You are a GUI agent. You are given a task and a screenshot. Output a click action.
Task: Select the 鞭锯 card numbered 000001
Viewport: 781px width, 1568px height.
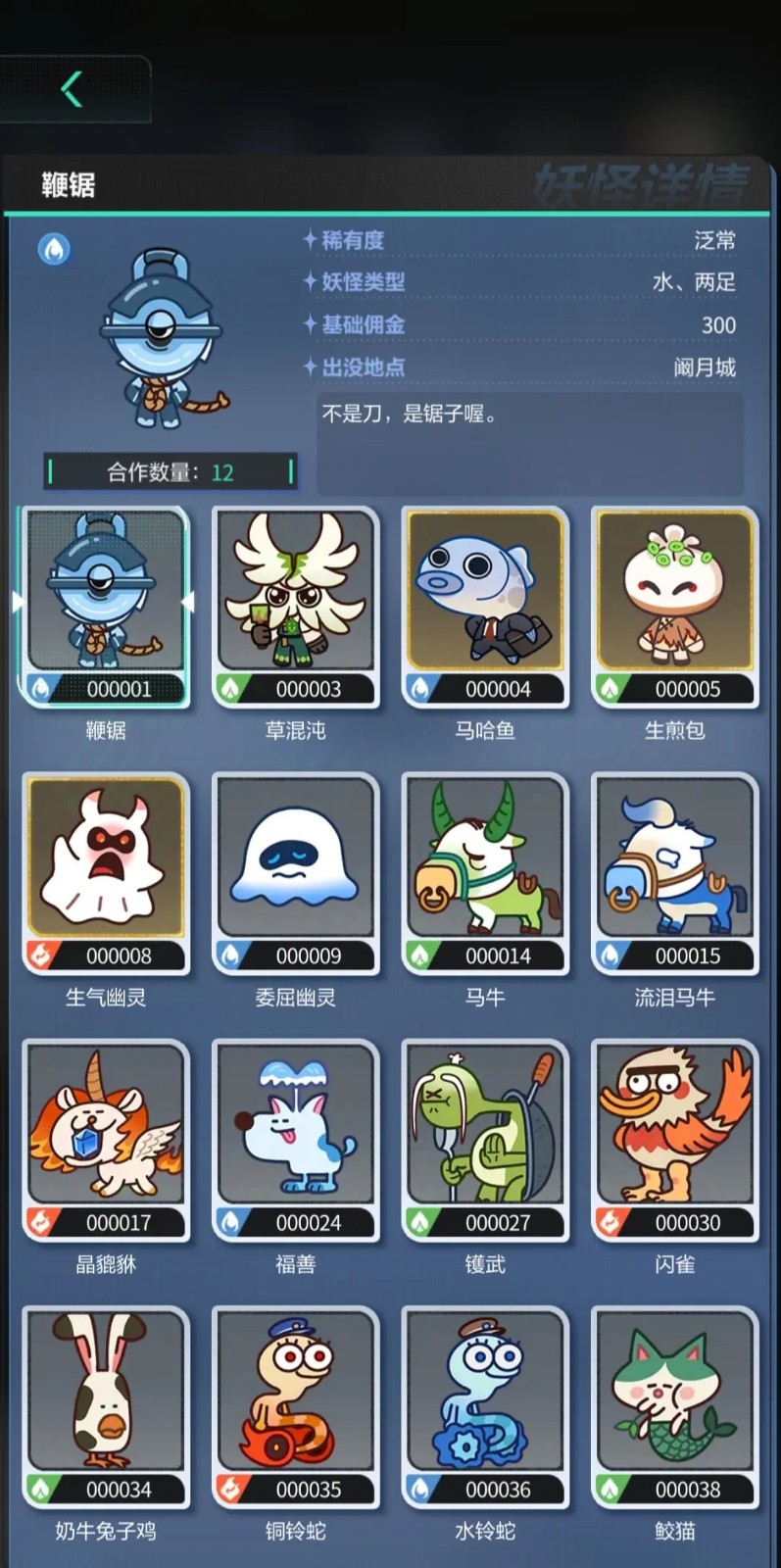coord(105,606)
